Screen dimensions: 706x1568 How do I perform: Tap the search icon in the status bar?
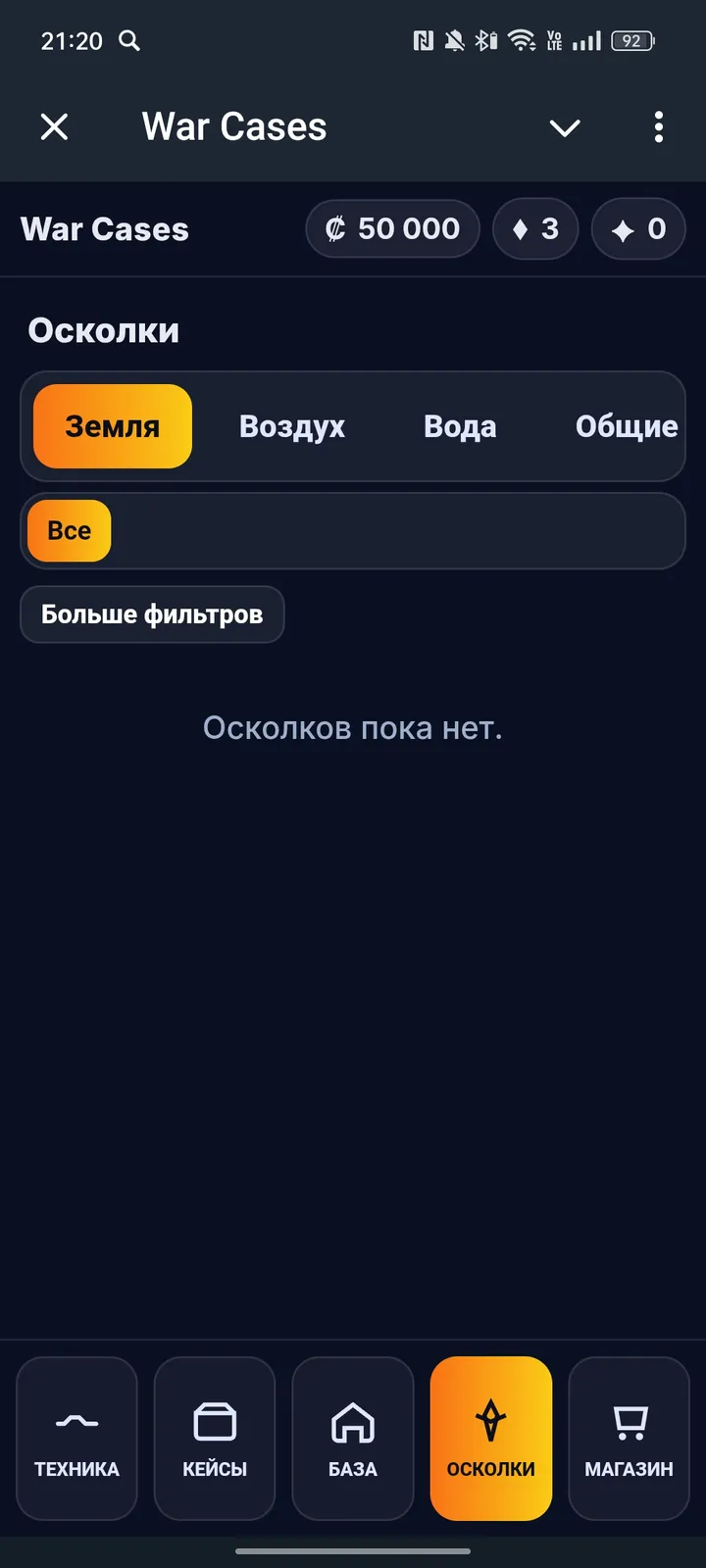coord(130,41)
